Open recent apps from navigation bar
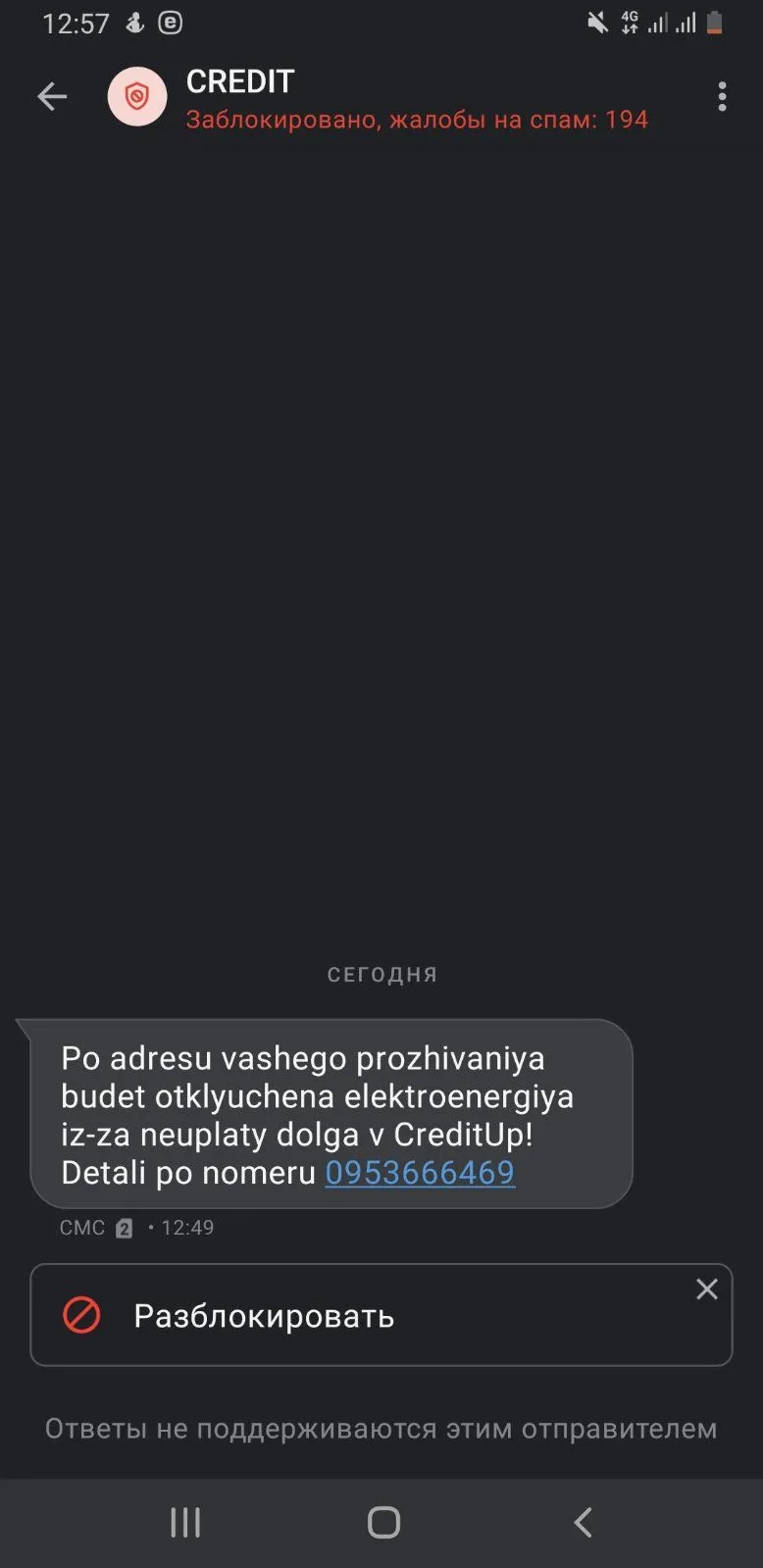 coord(185,1522)
